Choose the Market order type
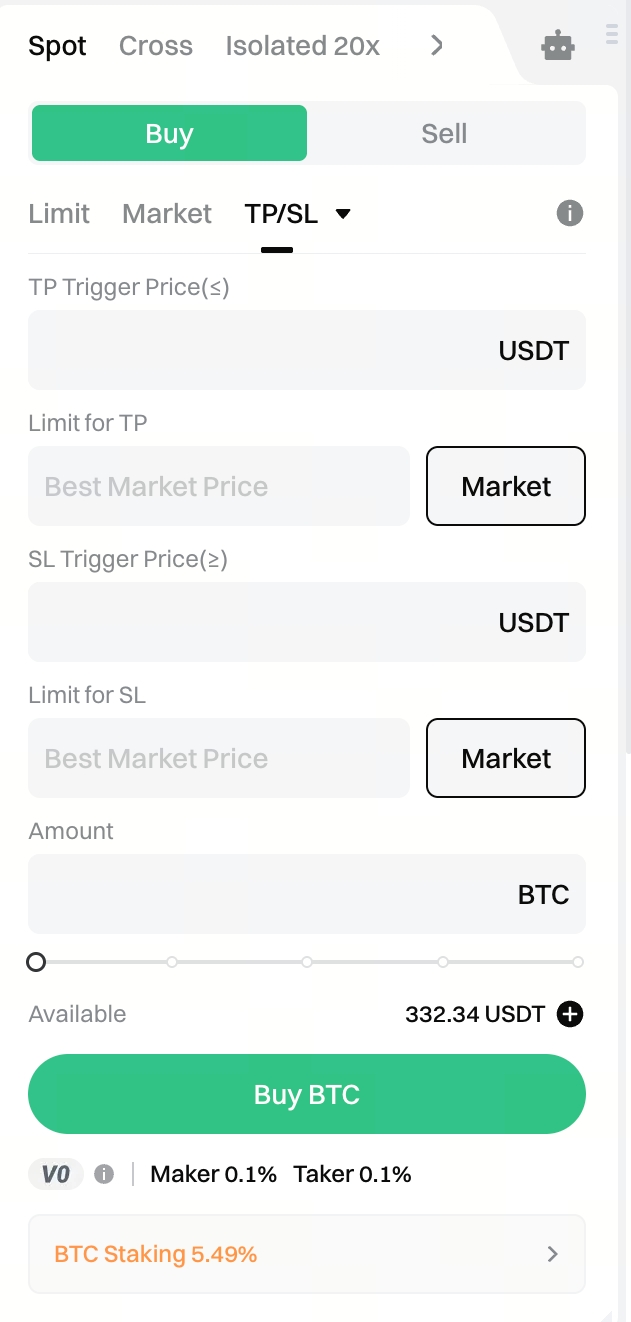Viewport: 631px width, 1322px height. pyautogui.click(x=167, y=213)
